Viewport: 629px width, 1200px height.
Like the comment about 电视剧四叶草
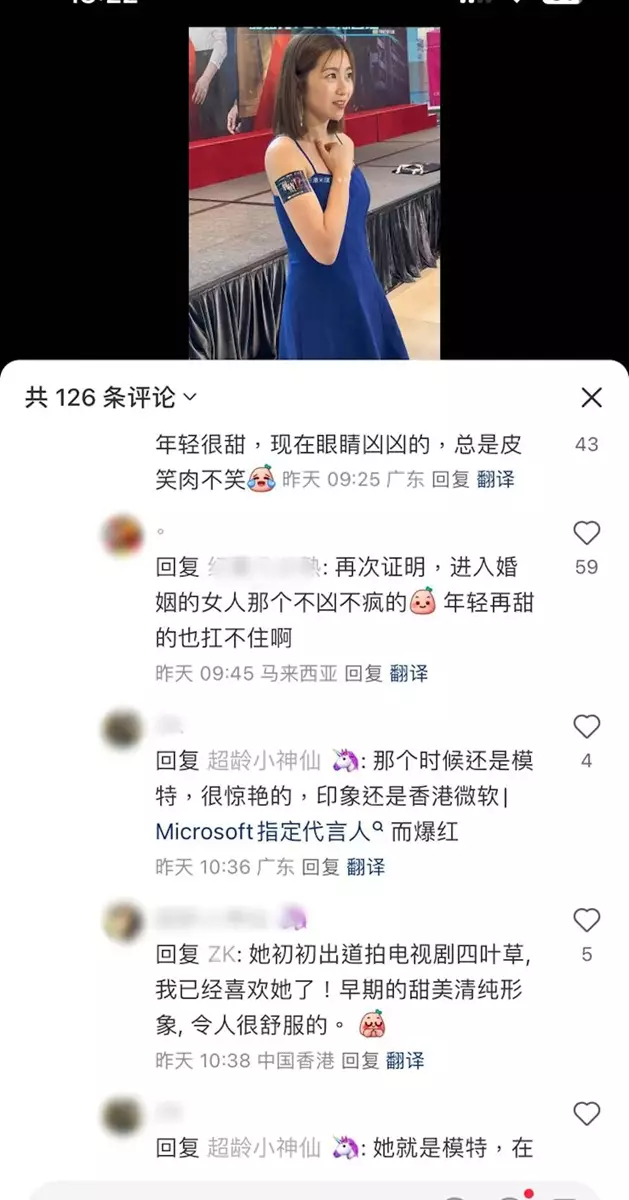tap(586, 921)
